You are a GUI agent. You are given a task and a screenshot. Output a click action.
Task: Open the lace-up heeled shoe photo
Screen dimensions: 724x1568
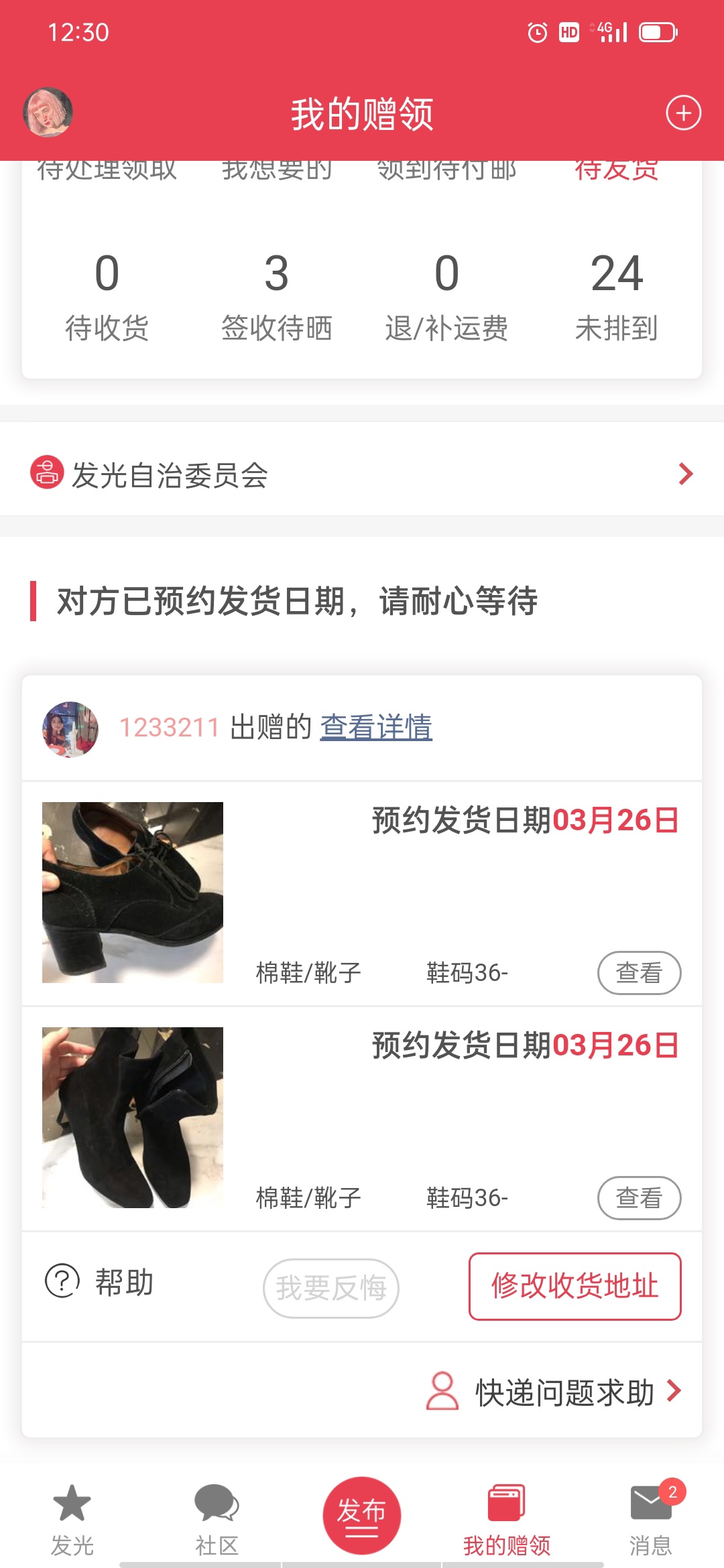point(133,893)
